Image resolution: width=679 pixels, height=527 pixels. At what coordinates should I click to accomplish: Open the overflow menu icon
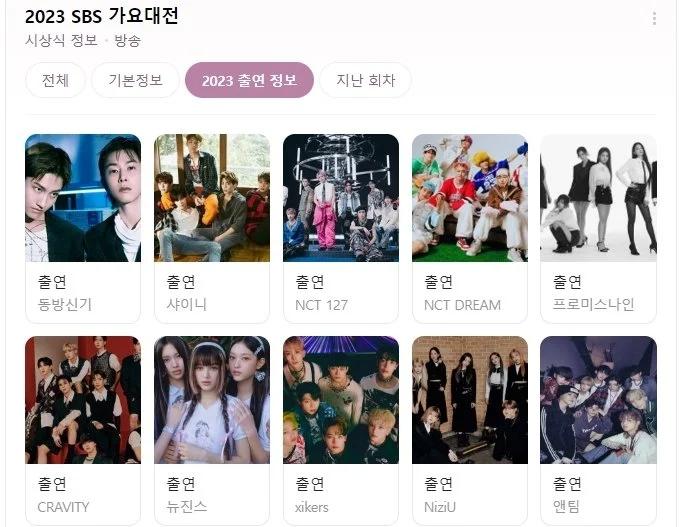coord(654,19)
